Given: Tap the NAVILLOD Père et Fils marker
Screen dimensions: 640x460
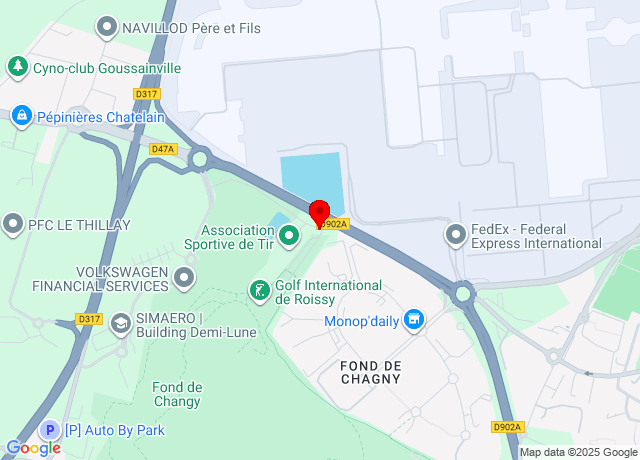Looking at the screenshot, I should point(106,28).
